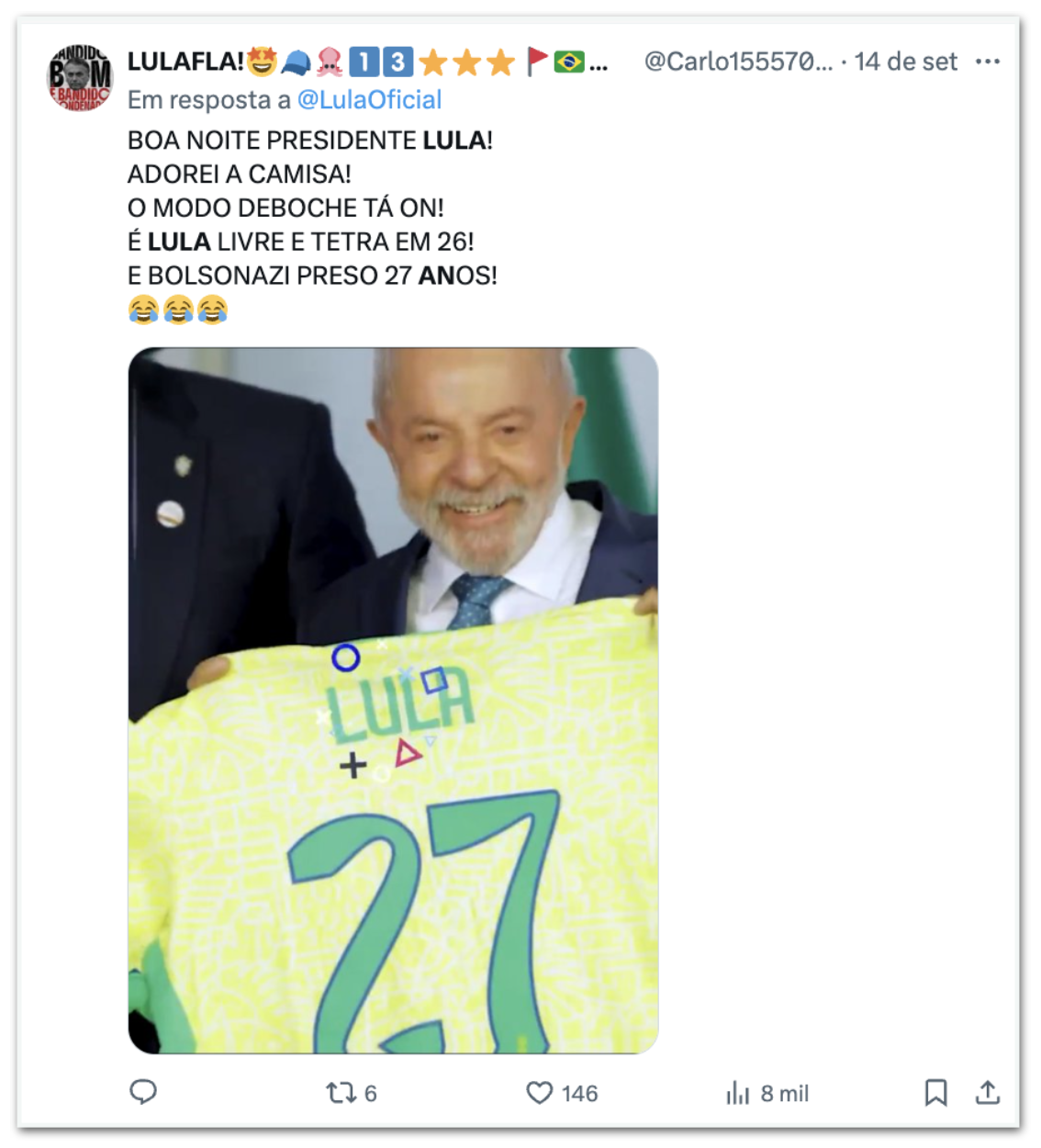This screenshot has height=1148, width=1041.
Task: Bookmark this tweet
Action: 935,1093
